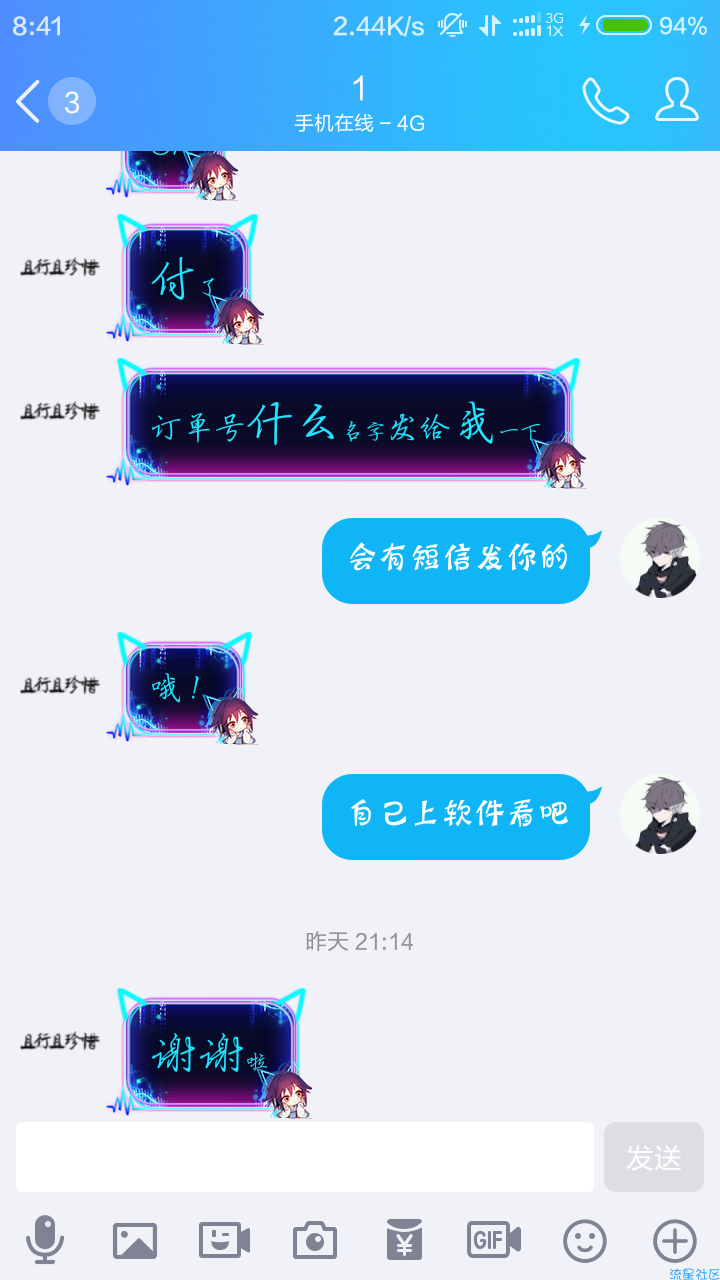Send a red packet
The height and width of the screenshot is (1280, 720).
[x=405, y=1241]
